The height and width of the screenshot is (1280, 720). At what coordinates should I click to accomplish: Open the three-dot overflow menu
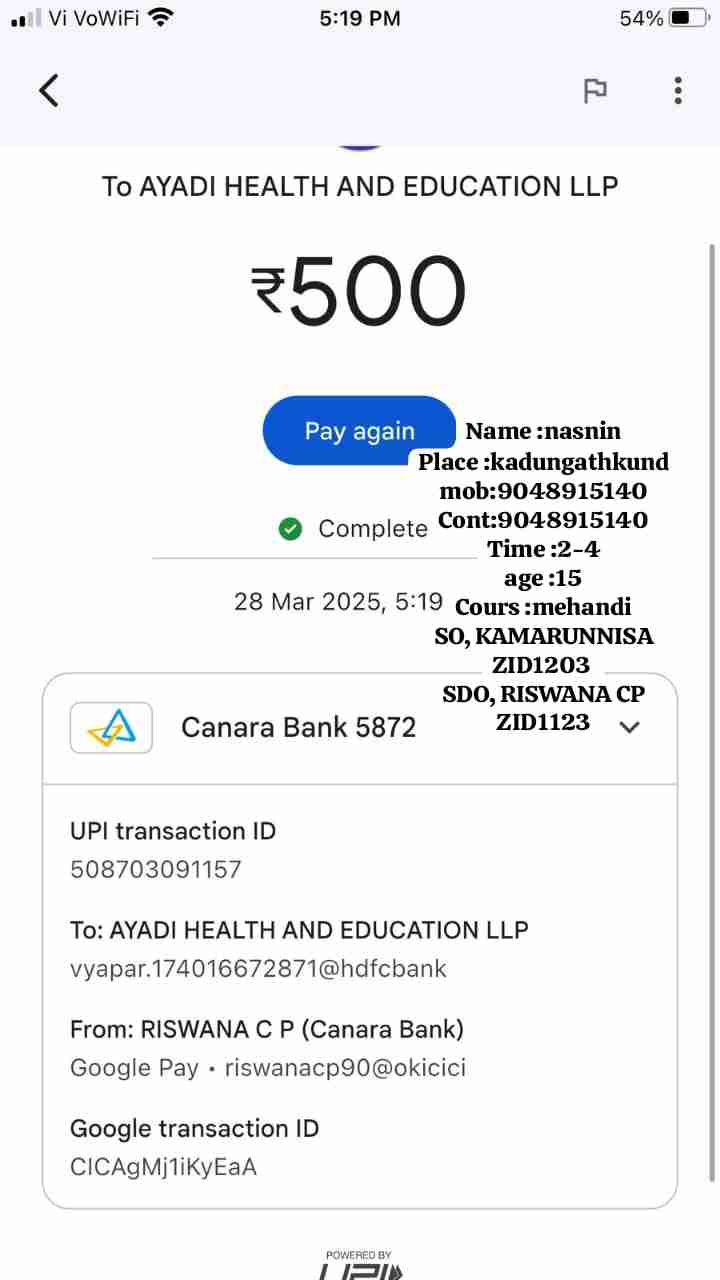point(678,90)
